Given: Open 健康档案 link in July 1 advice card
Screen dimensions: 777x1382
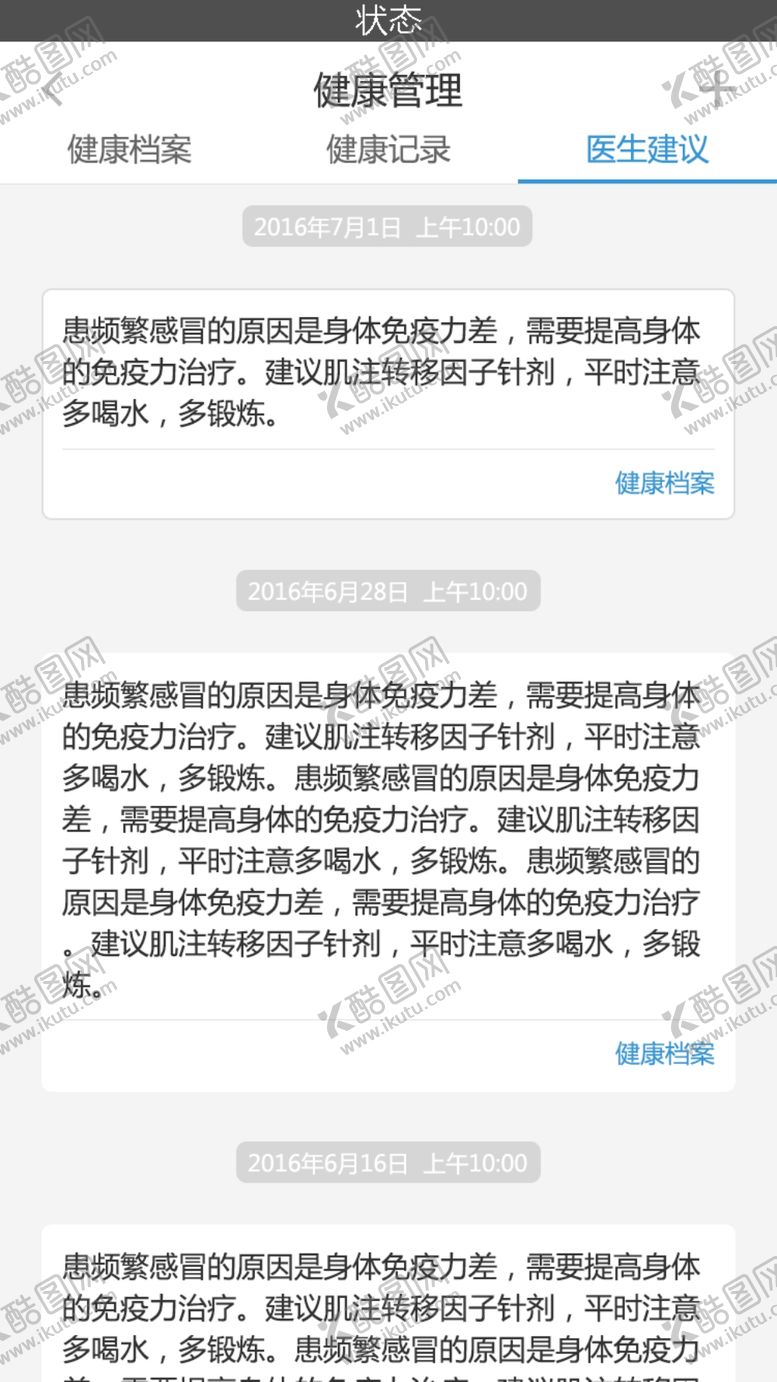Looking at the screenshot, I should click(x=665, y=483).
